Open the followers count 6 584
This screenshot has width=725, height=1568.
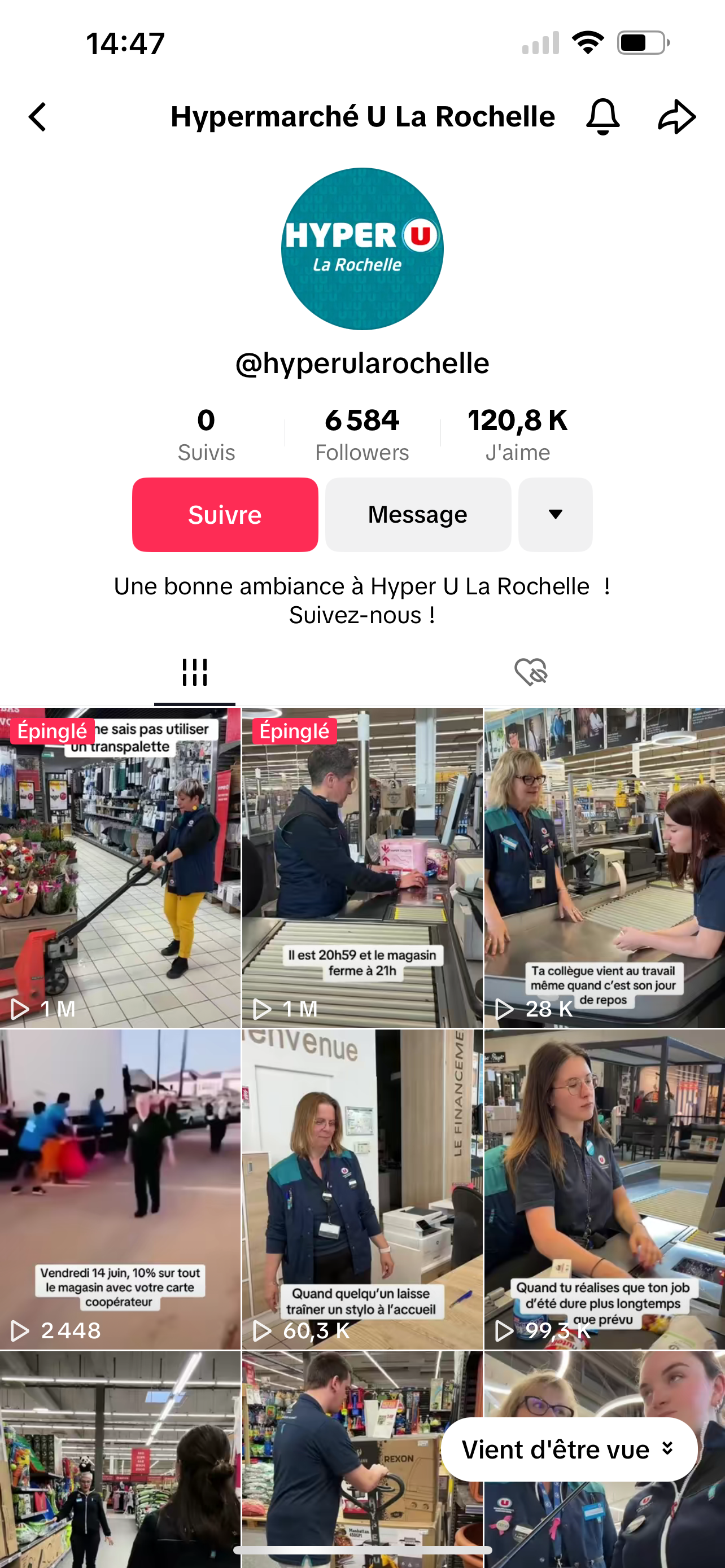click(x=362, y=435)
